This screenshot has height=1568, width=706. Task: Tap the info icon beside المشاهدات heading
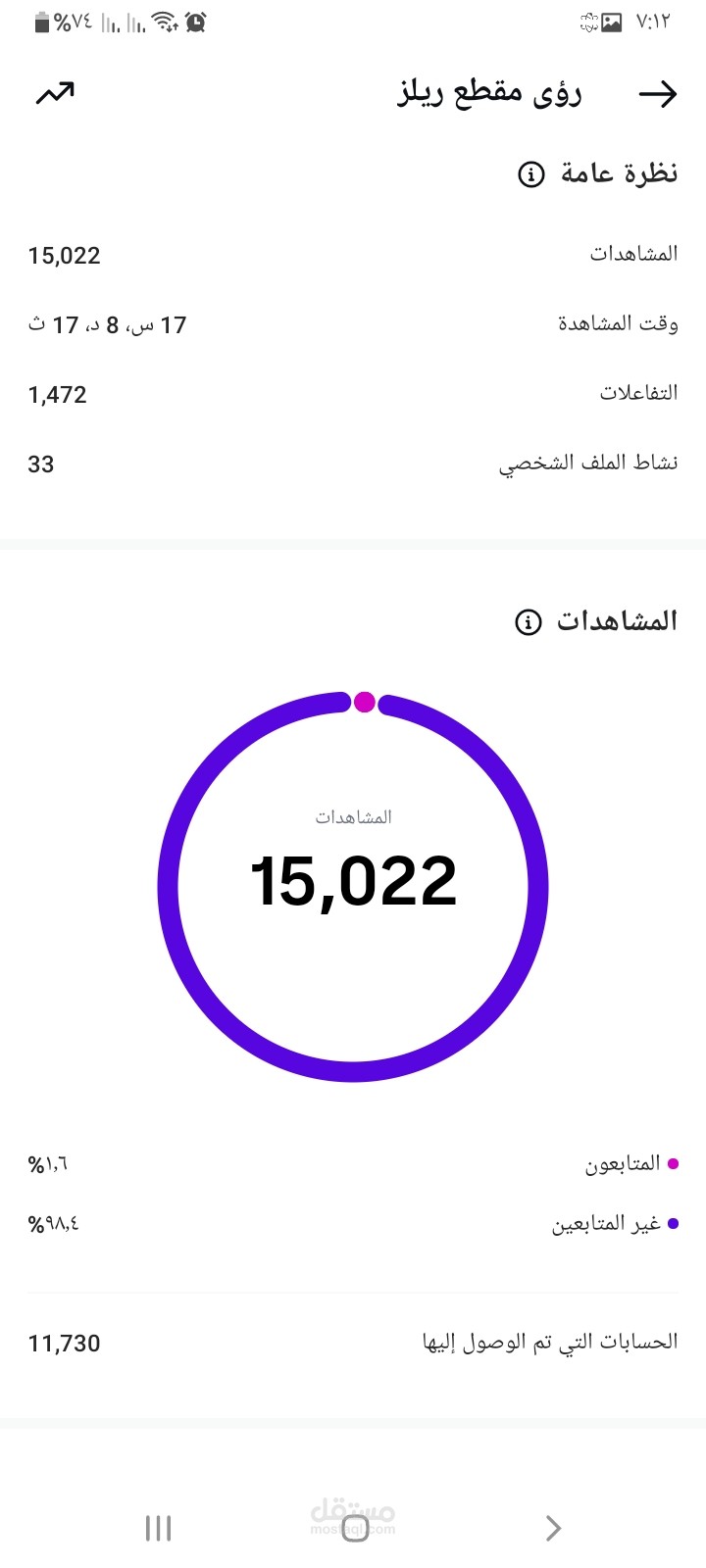click(529, 622)
